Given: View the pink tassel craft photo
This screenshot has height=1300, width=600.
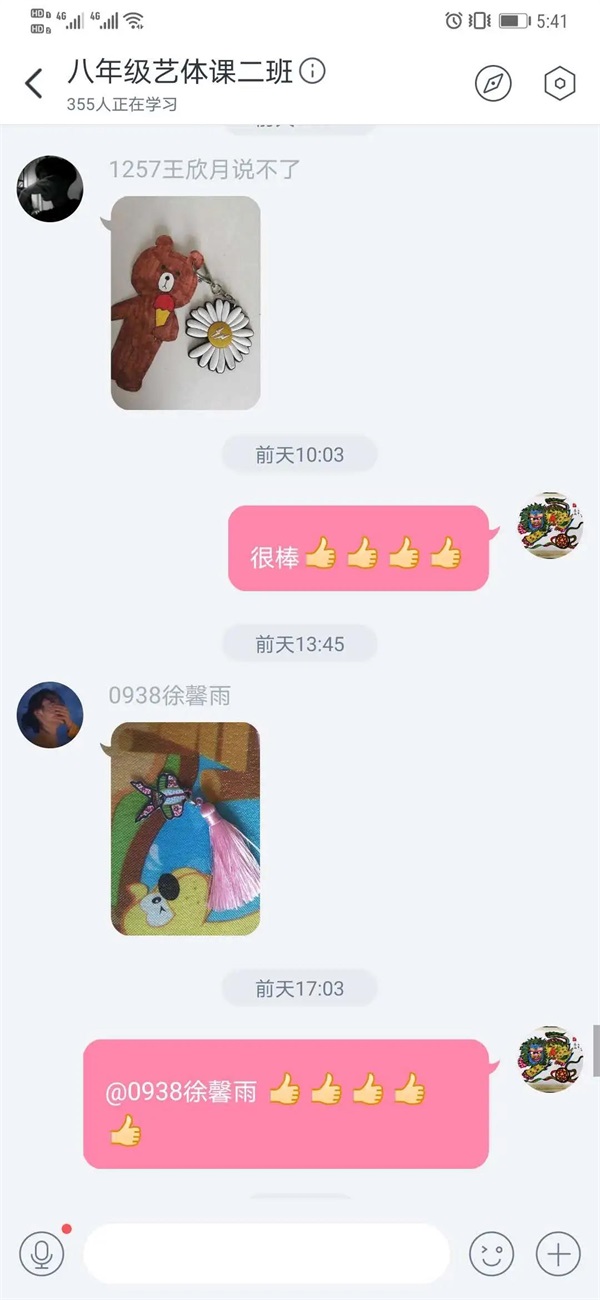Looking at the screenshot, I should pyautogui.click(x=185, y=828).
